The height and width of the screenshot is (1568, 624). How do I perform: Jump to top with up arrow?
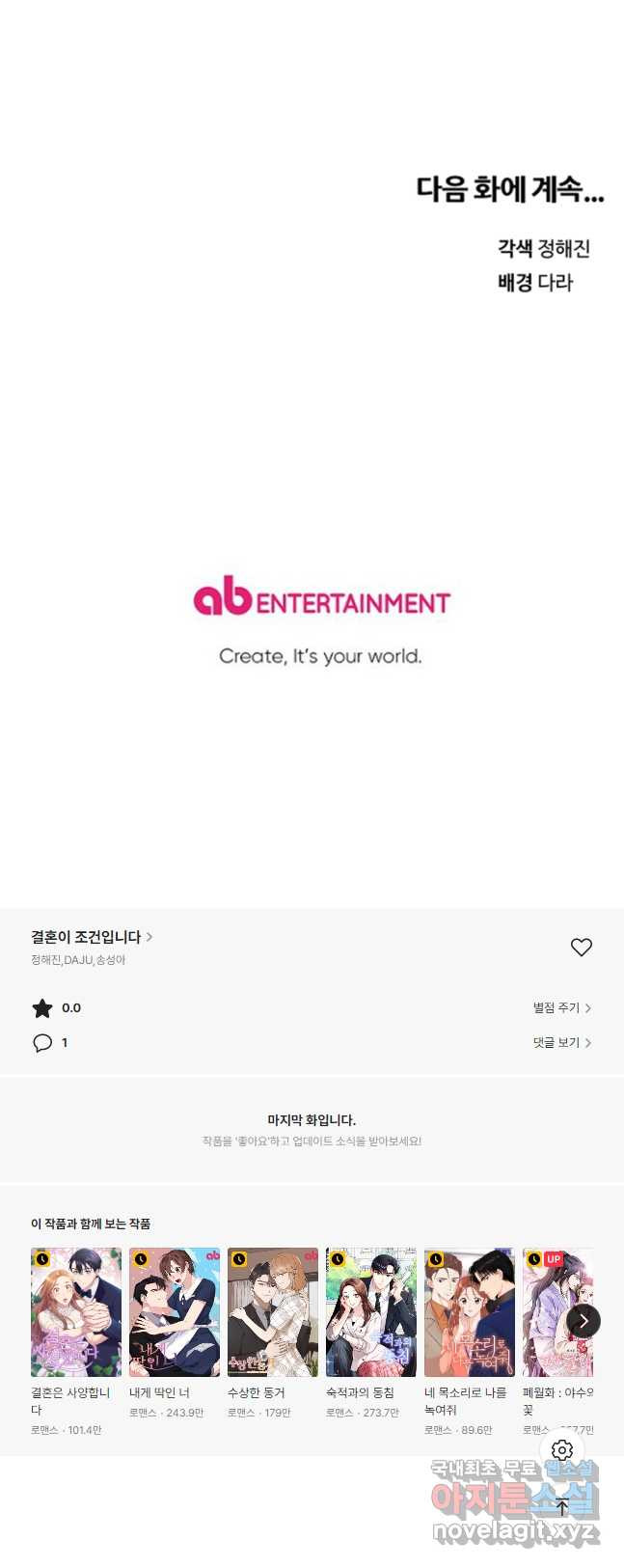tap(562, 1506)
